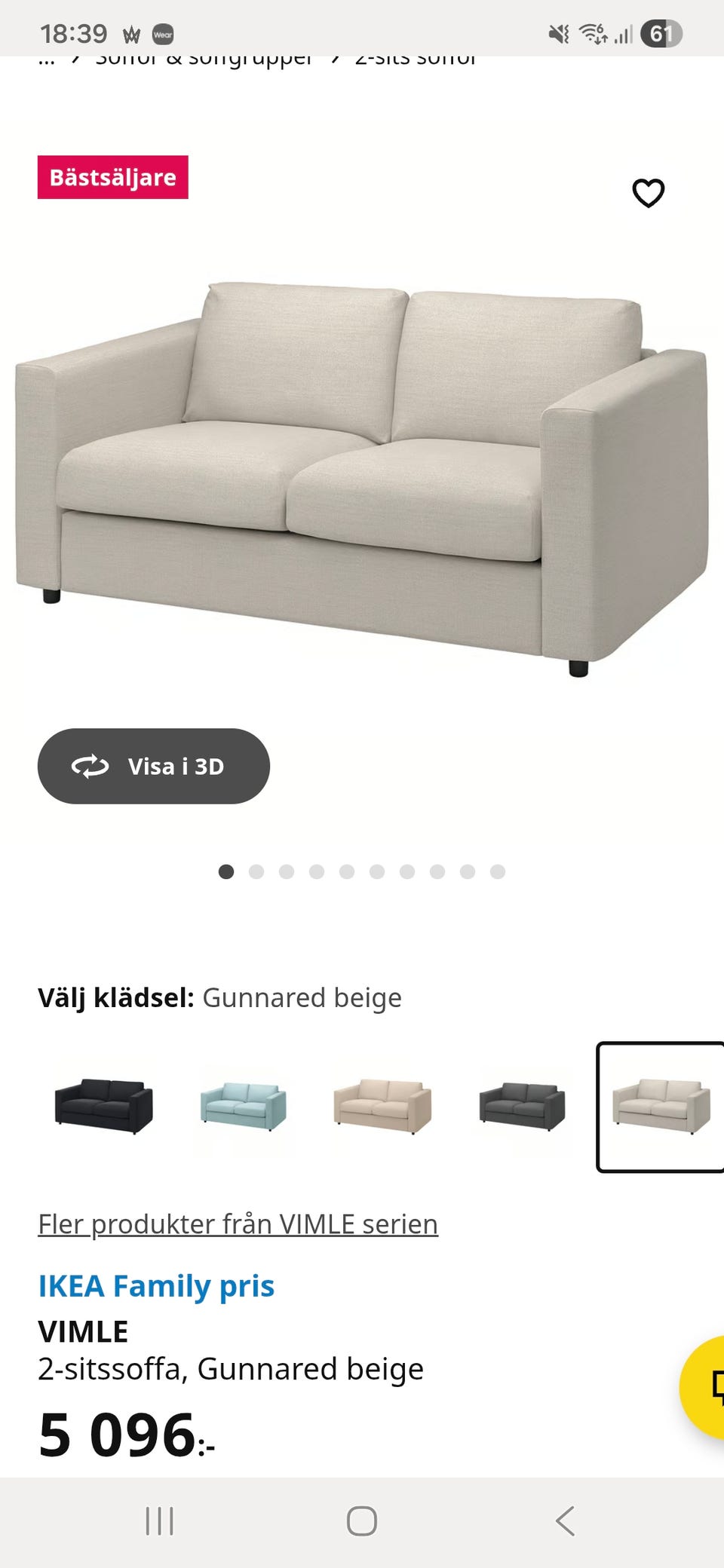Viewport: 724px width, 1568px height.
Task: Open Fler produkter från VIMLE serien link
Action: click(238, 1224)
